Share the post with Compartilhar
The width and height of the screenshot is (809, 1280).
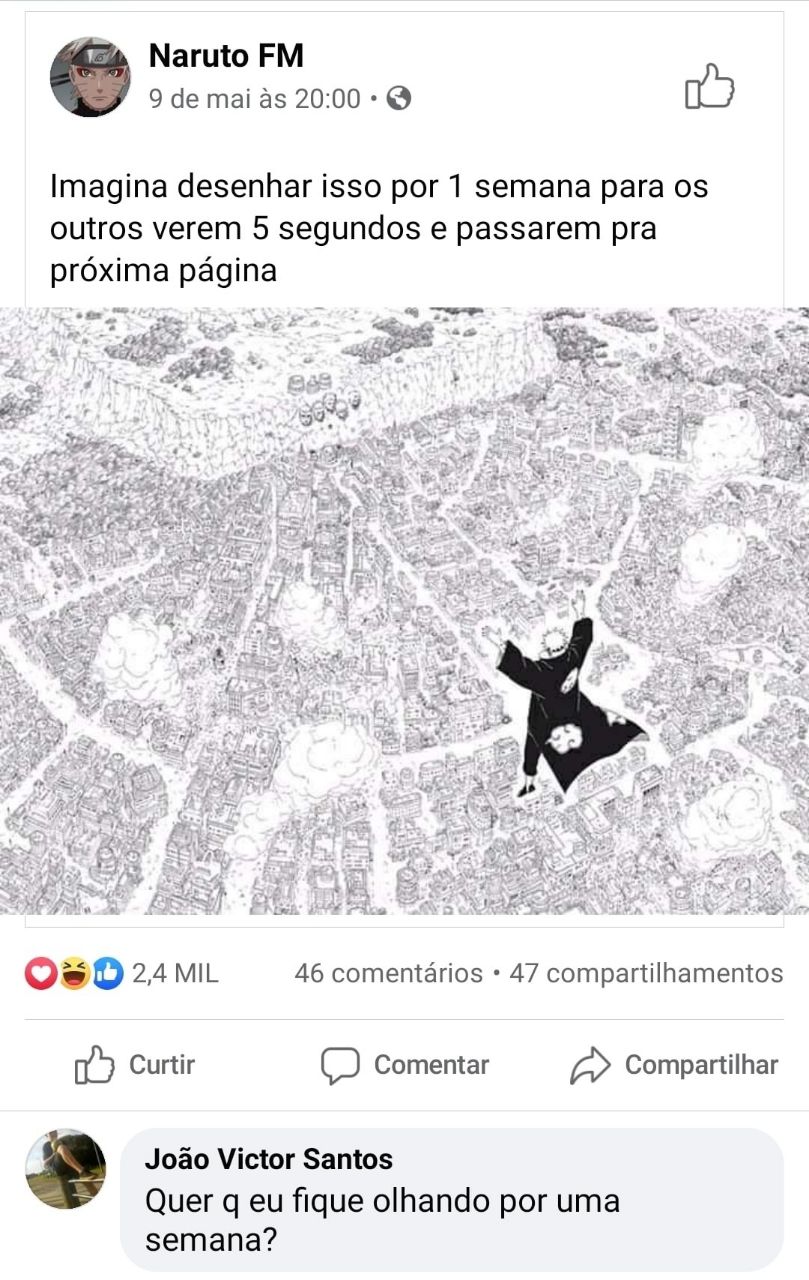tap(674, 1065)
